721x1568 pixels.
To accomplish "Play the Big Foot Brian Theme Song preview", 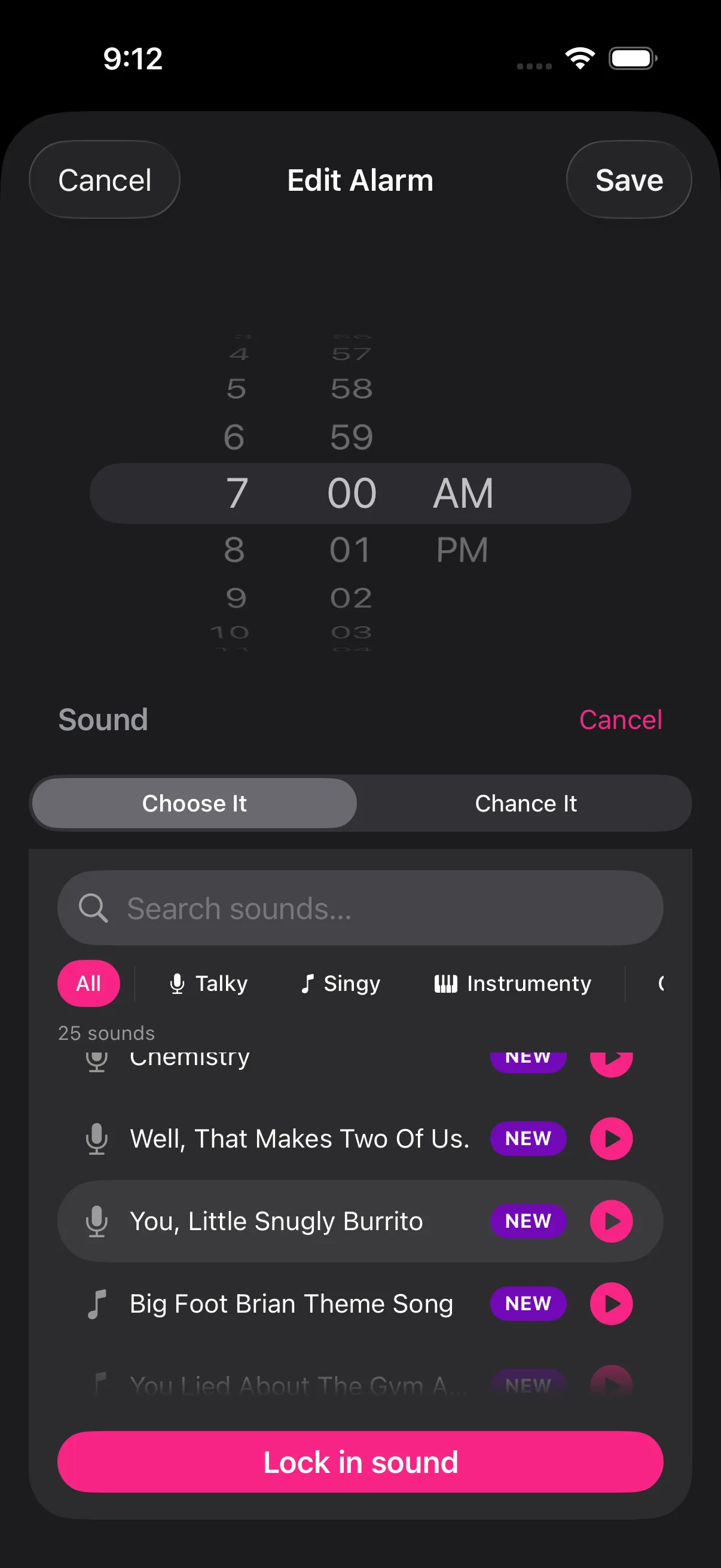I will click(x=612, y=1303).
